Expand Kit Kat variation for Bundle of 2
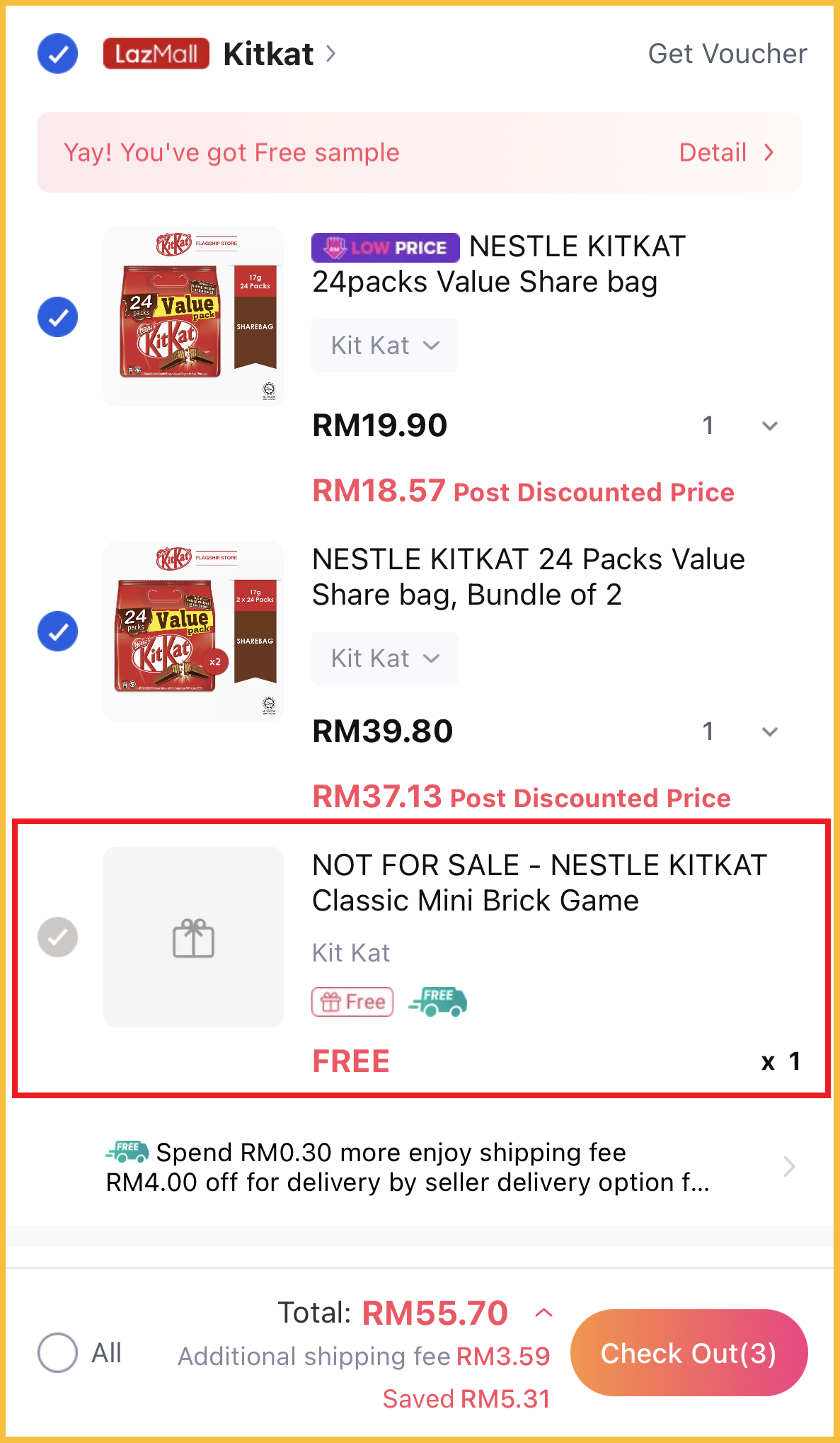 [x=384, y=658]
